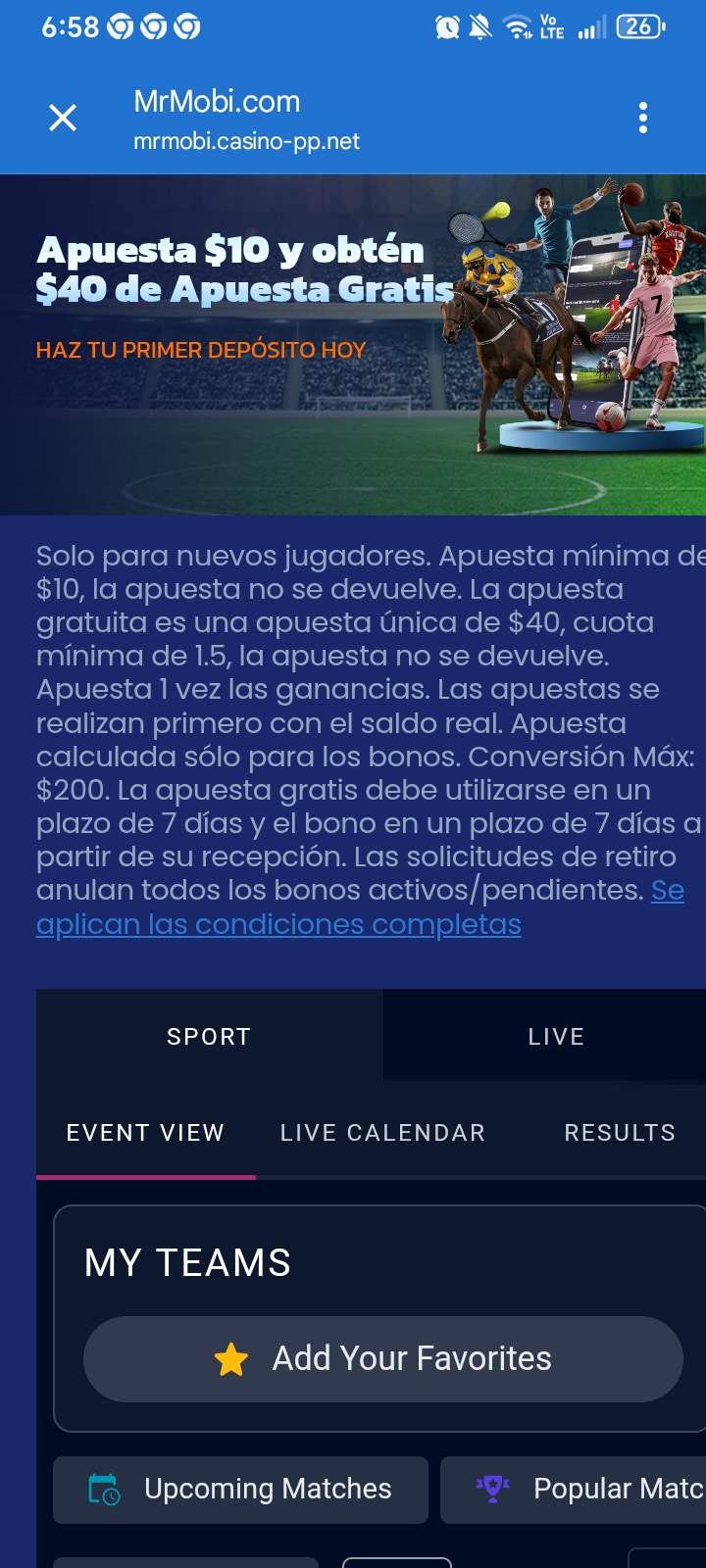Tap the Apuesta $10 promotional banner
706x1568 pixels.
click(353, 343)
